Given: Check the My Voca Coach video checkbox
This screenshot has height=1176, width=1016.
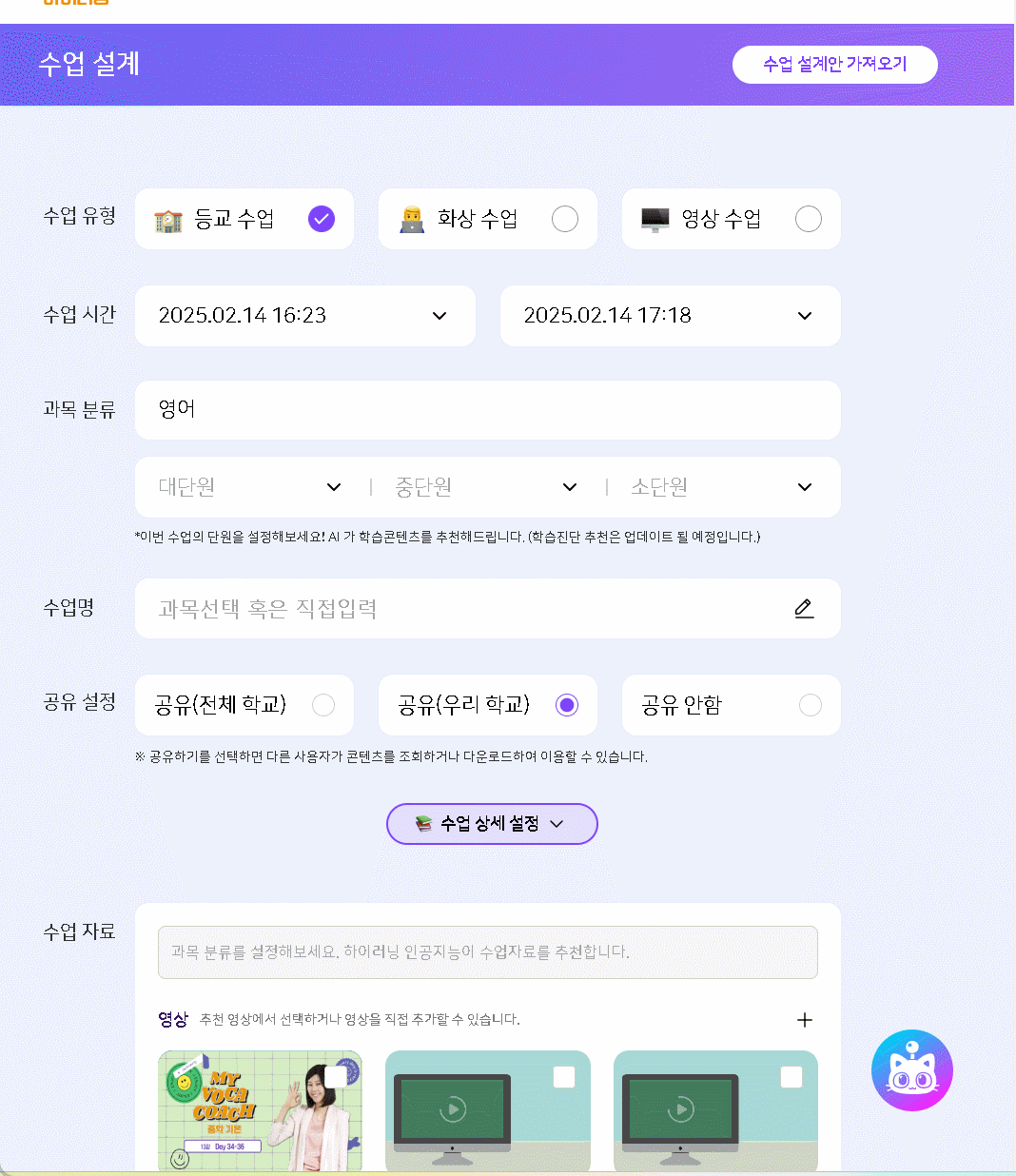Looking at the screenshot, I should (336, 1076).
